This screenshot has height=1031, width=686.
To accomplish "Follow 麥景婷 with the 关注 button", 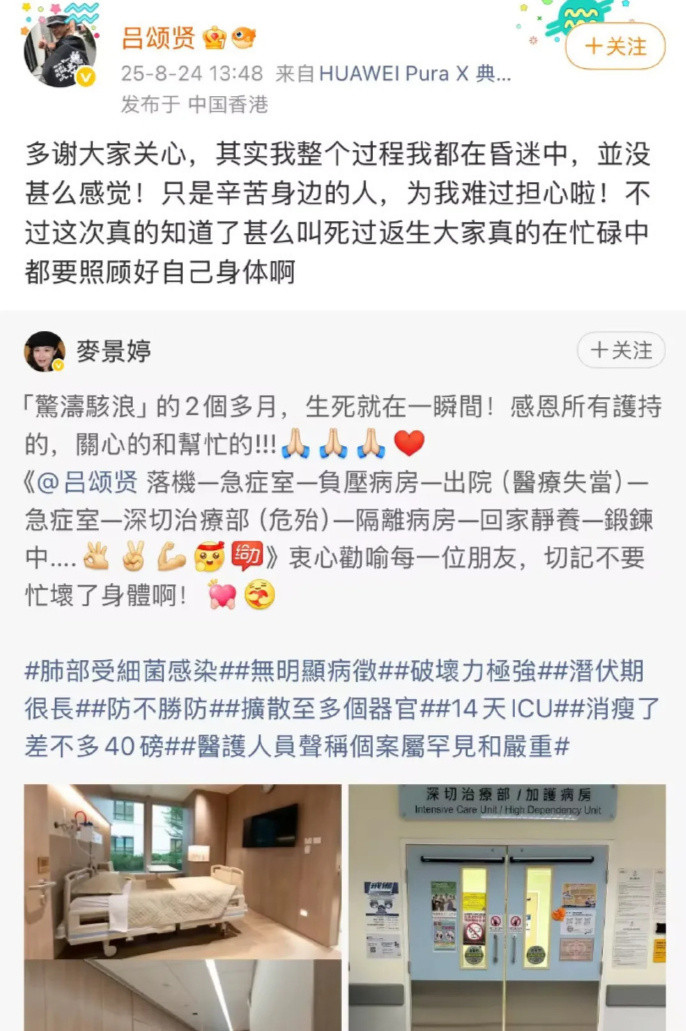I will (621, 350).
